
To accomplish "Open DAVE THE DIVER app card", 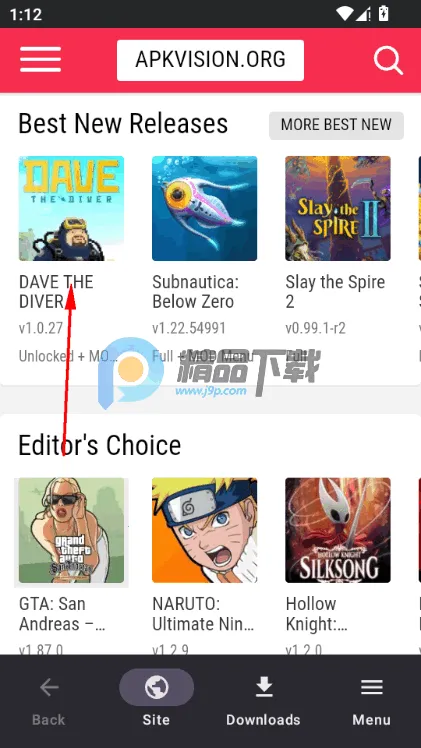I will tap(72, 260).
